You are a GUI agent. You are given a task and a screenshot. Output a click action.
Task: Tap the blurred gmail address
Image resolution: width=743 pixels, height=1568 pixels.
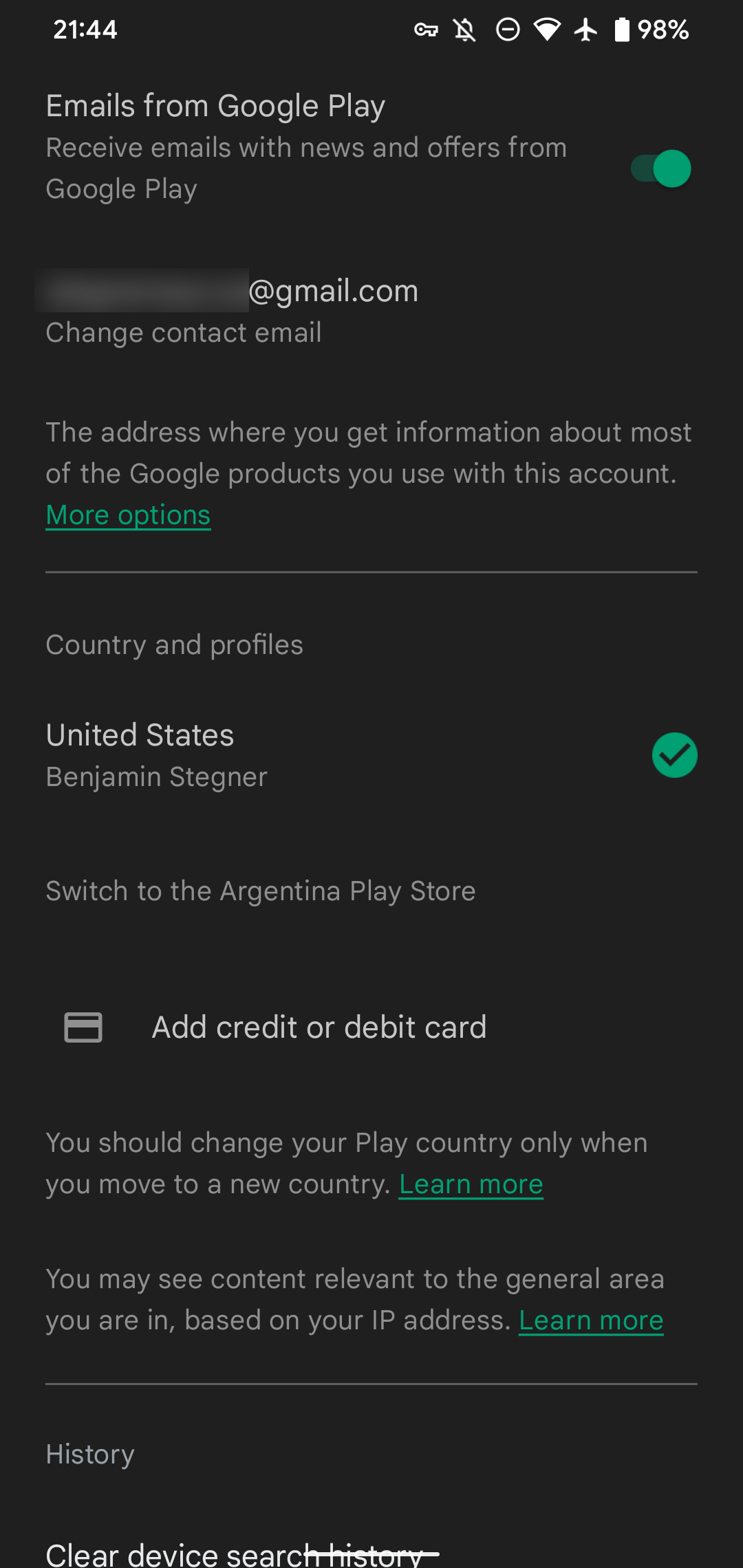tap(227, 290)
